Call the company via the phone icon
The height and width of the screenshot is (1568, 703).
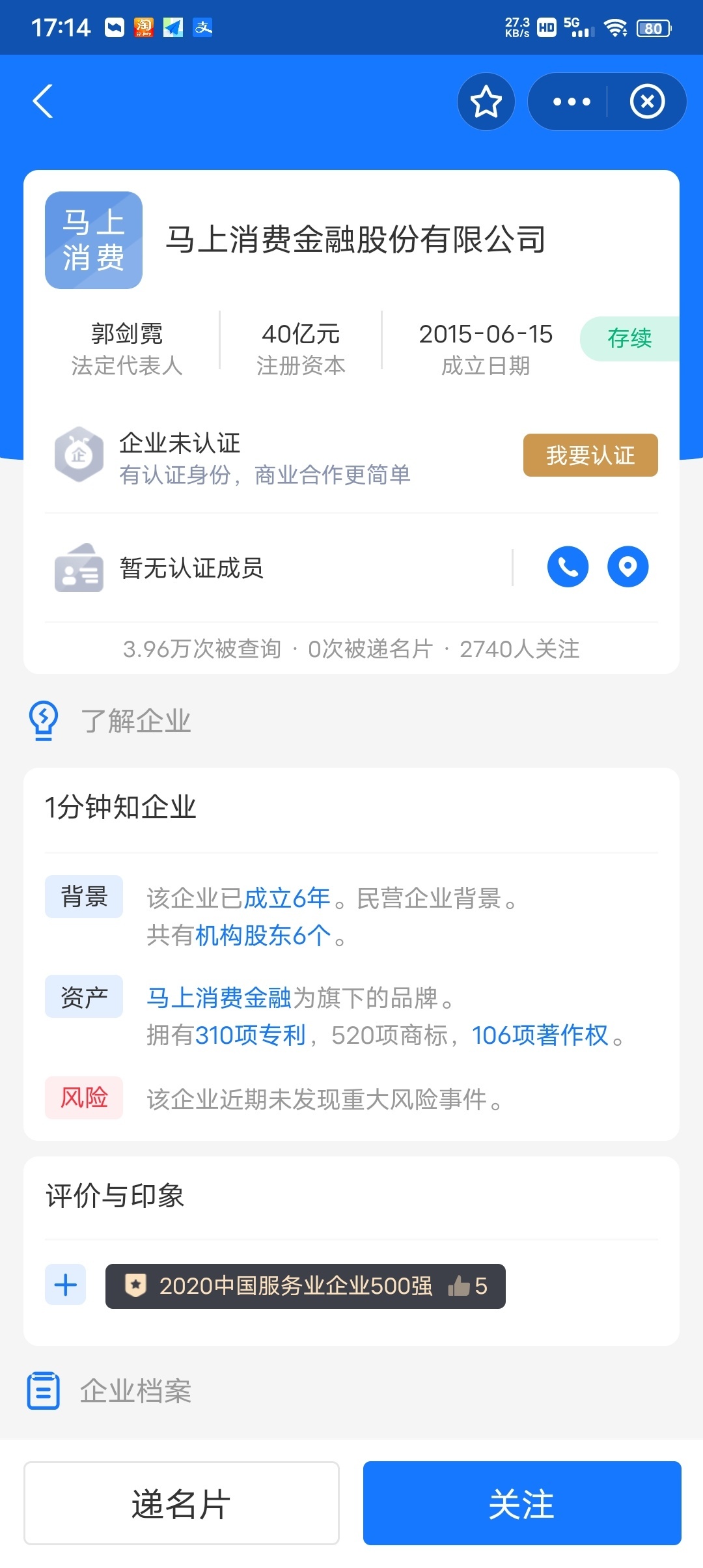[x=568, y=567]
